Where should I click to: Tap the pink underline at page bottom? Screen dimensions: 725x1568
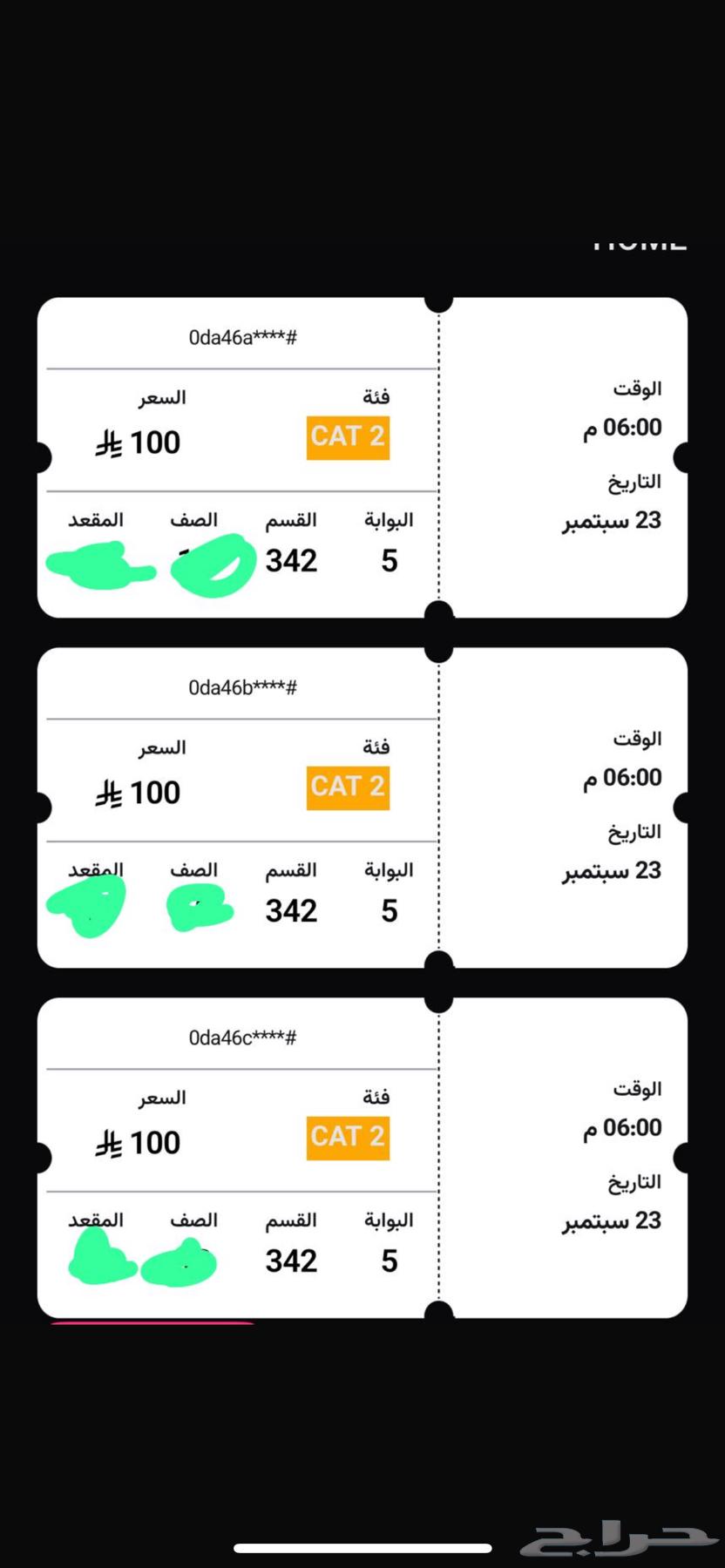point(152,1321)
